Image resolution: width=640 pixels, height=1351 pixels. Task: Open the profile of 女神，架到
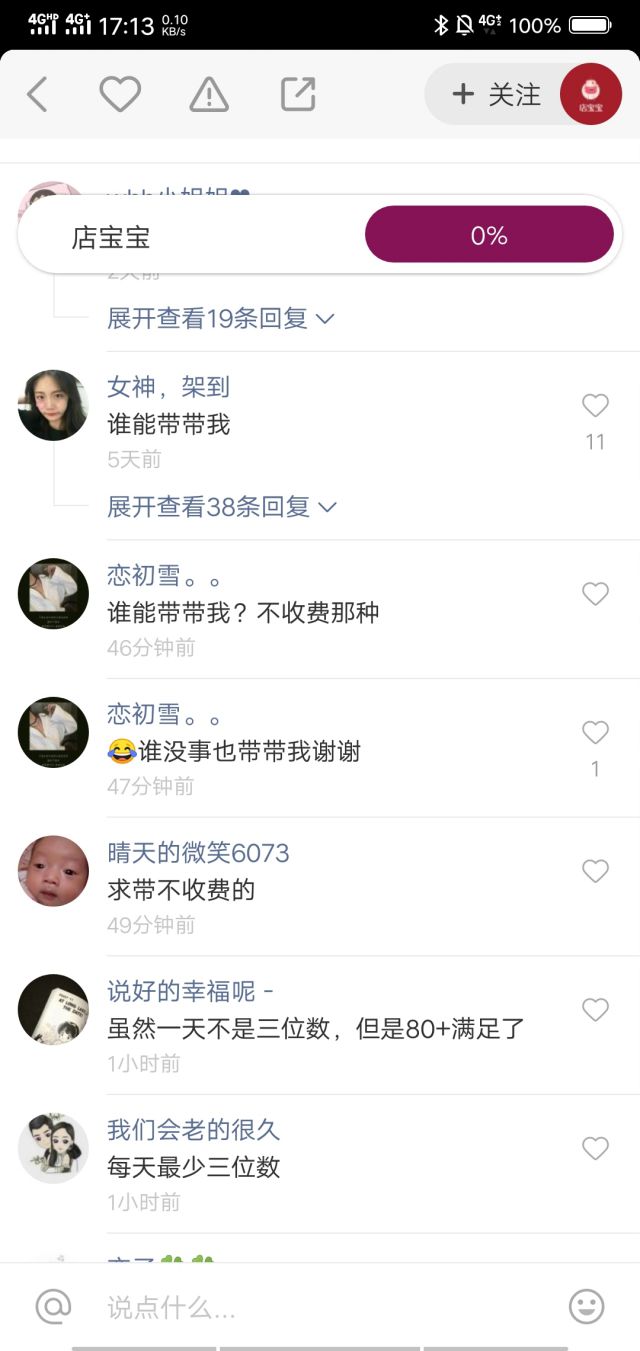coord(53,405)
